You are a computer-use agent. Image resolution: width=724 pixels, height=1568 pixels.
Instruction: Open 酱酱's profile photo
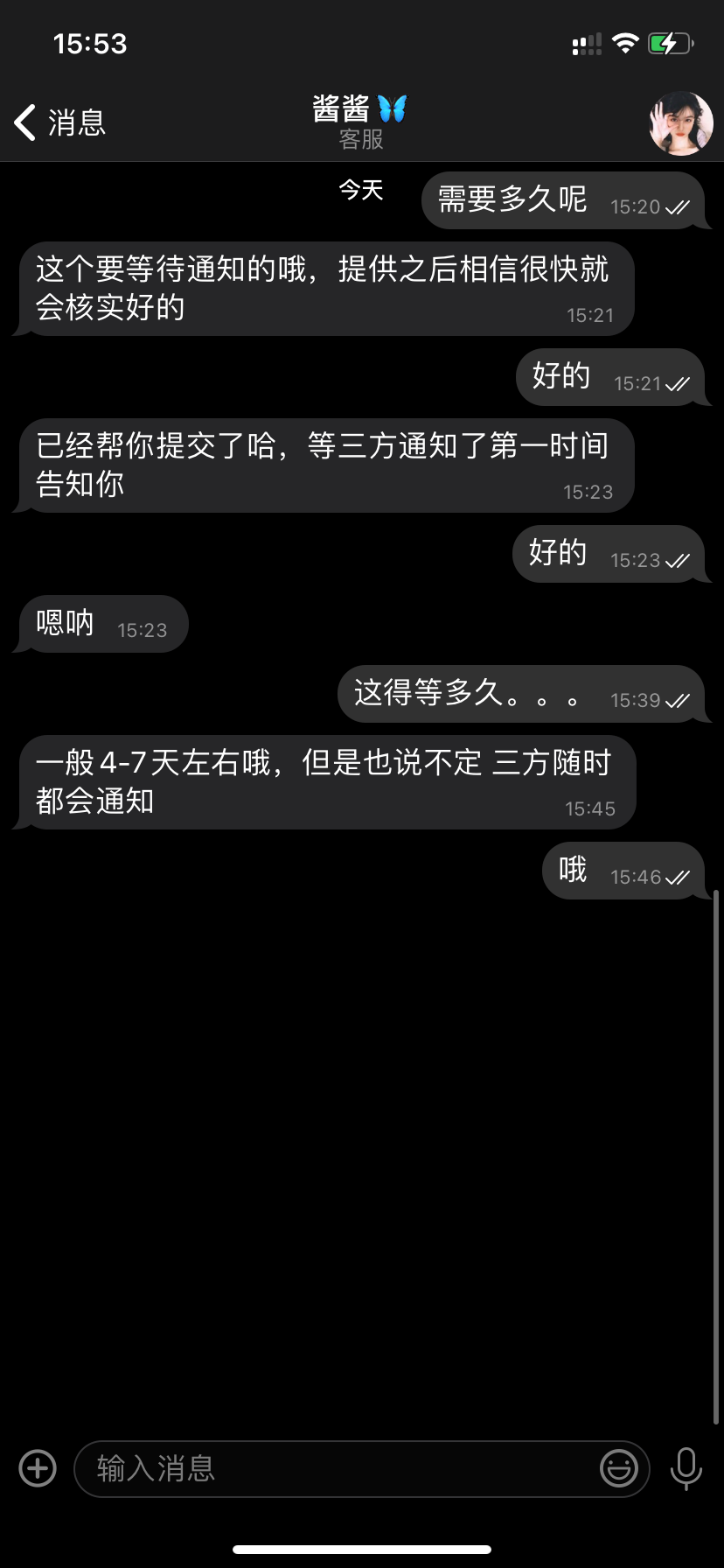[x=681, y=123]
